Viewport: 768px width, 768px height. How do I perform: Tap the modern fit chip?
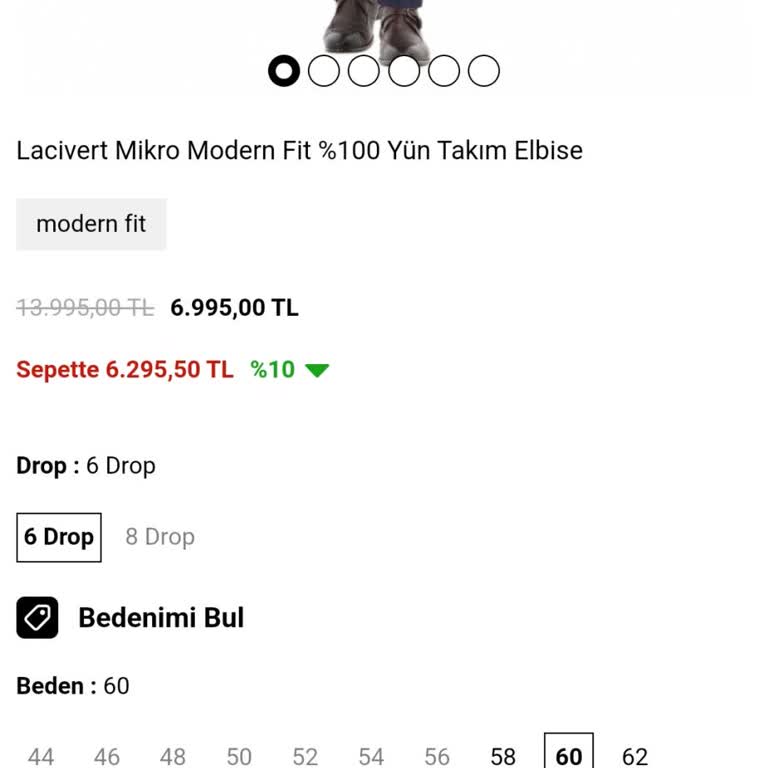tap(91, 224)
